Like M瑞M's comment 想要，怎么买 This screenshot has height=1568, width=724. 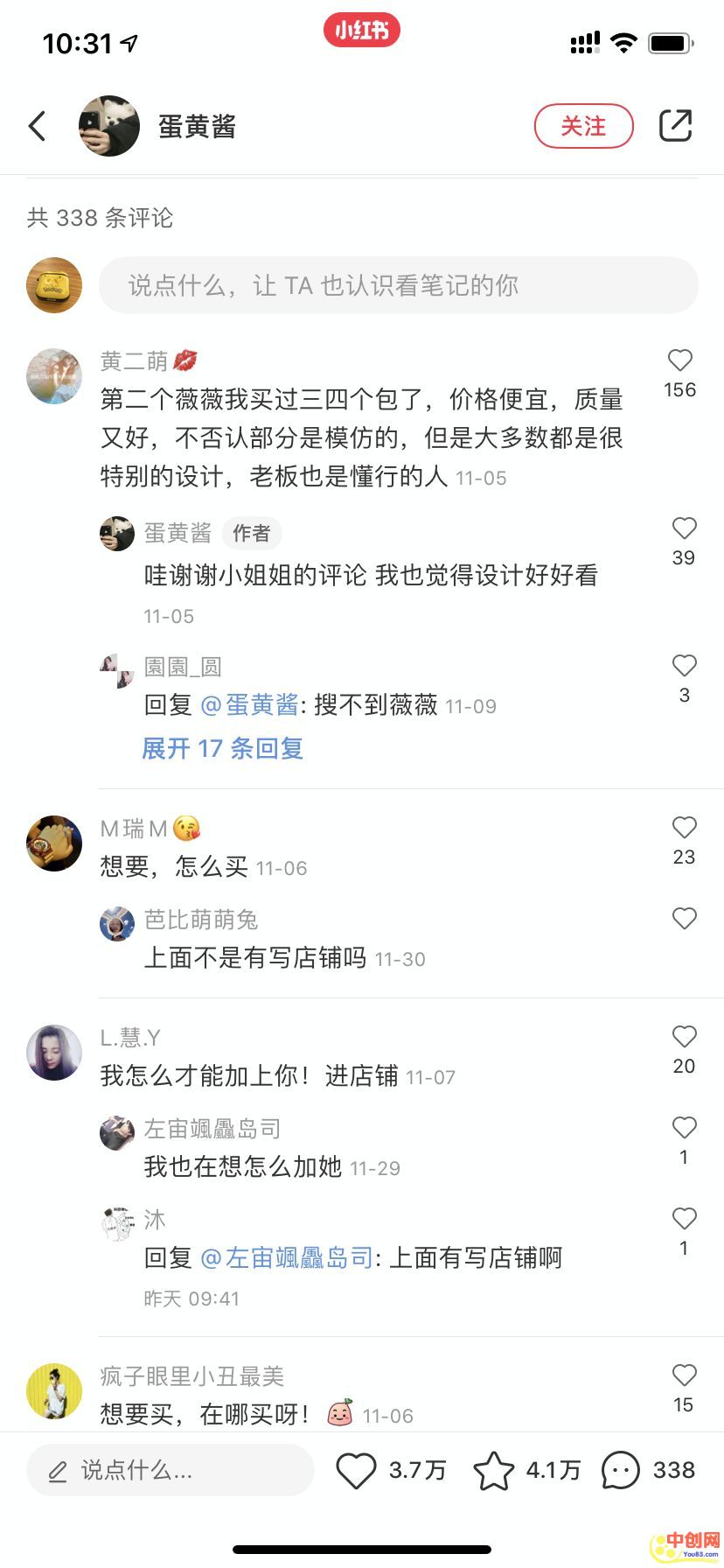684,828
